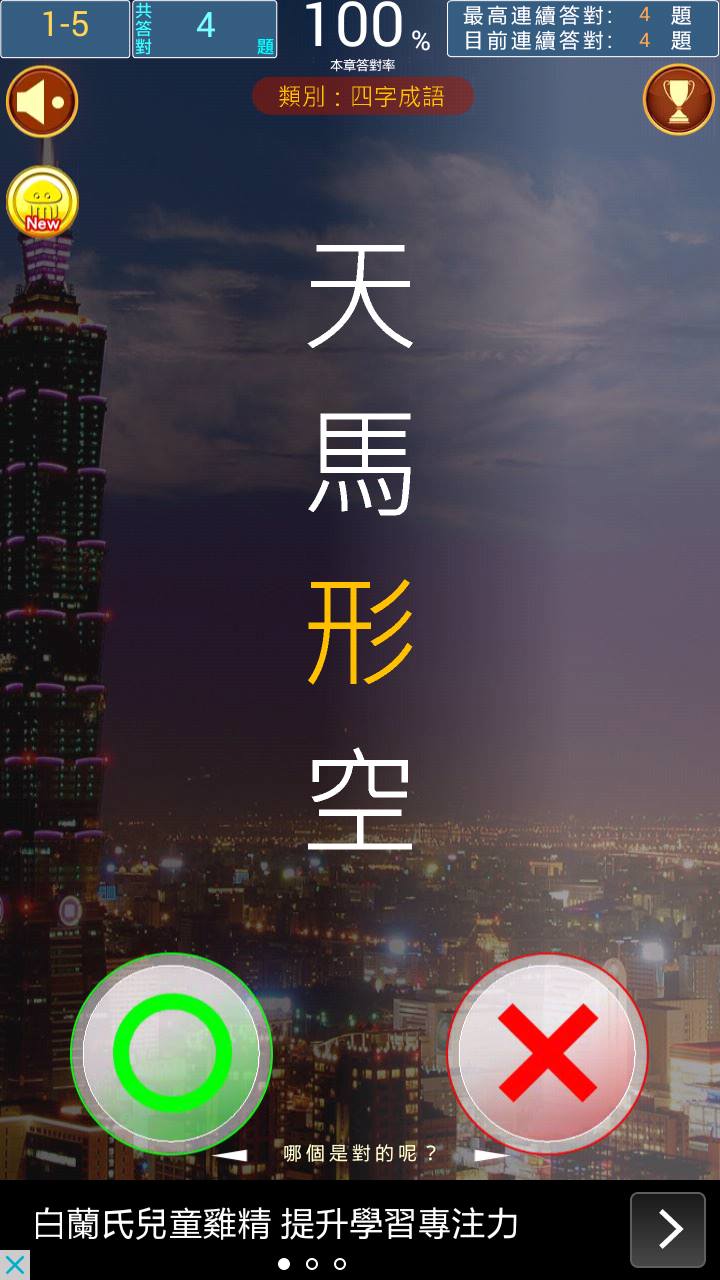The image size is (720, 1280).
Task: Open the trophy leaderboard
Action: [x=678, y=99]
